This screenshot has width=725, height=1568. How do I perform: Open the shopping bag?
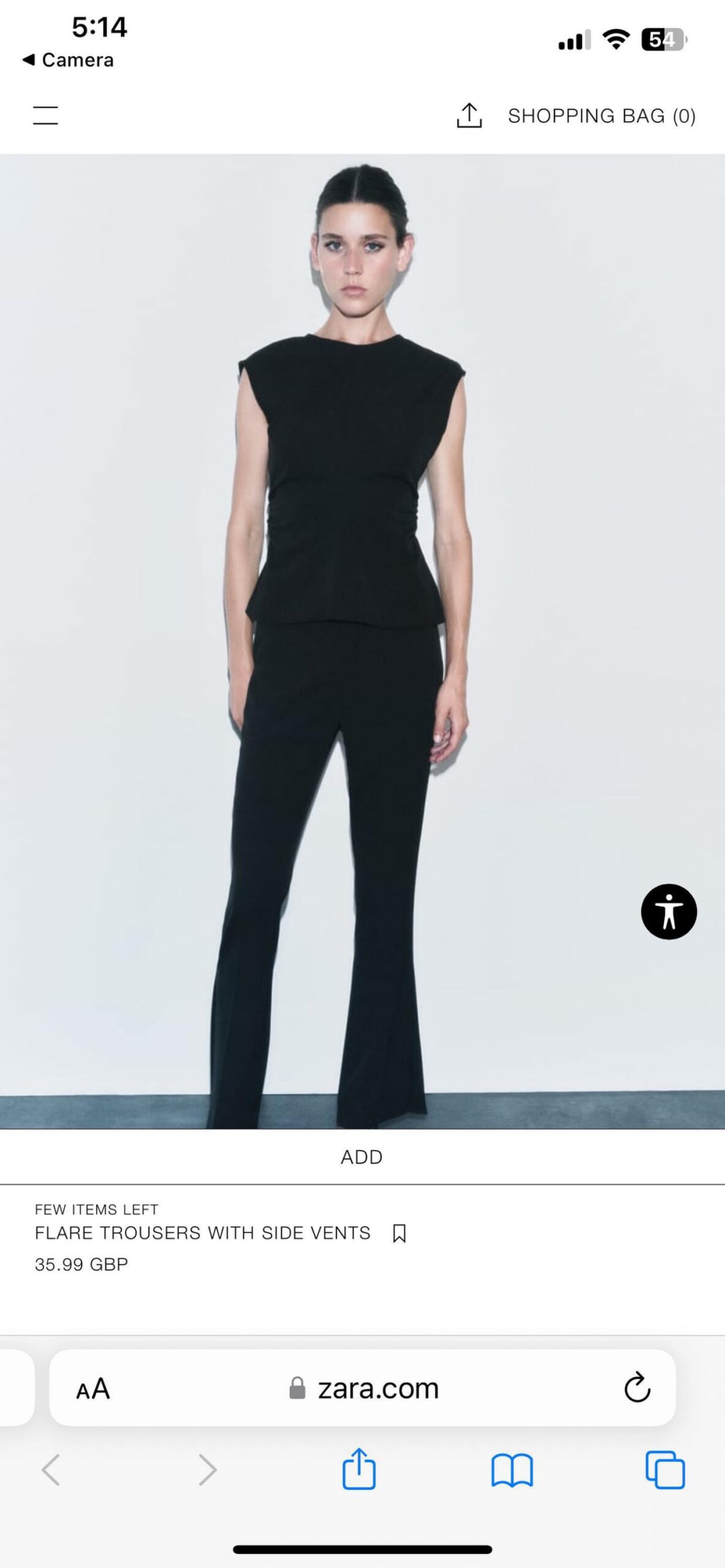coord(601,116)
